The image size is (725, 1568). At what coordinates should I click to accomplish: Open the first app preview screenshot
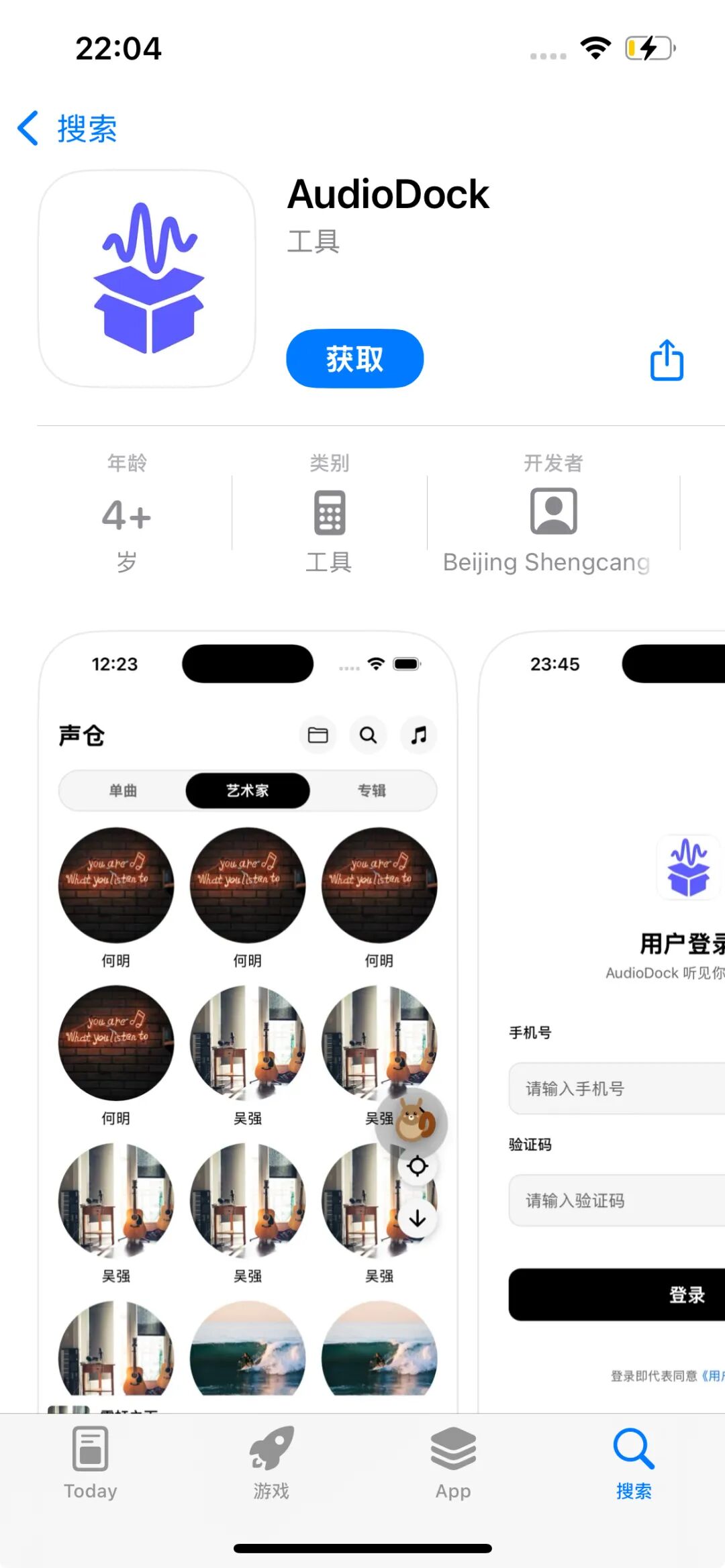(248, 1020)
